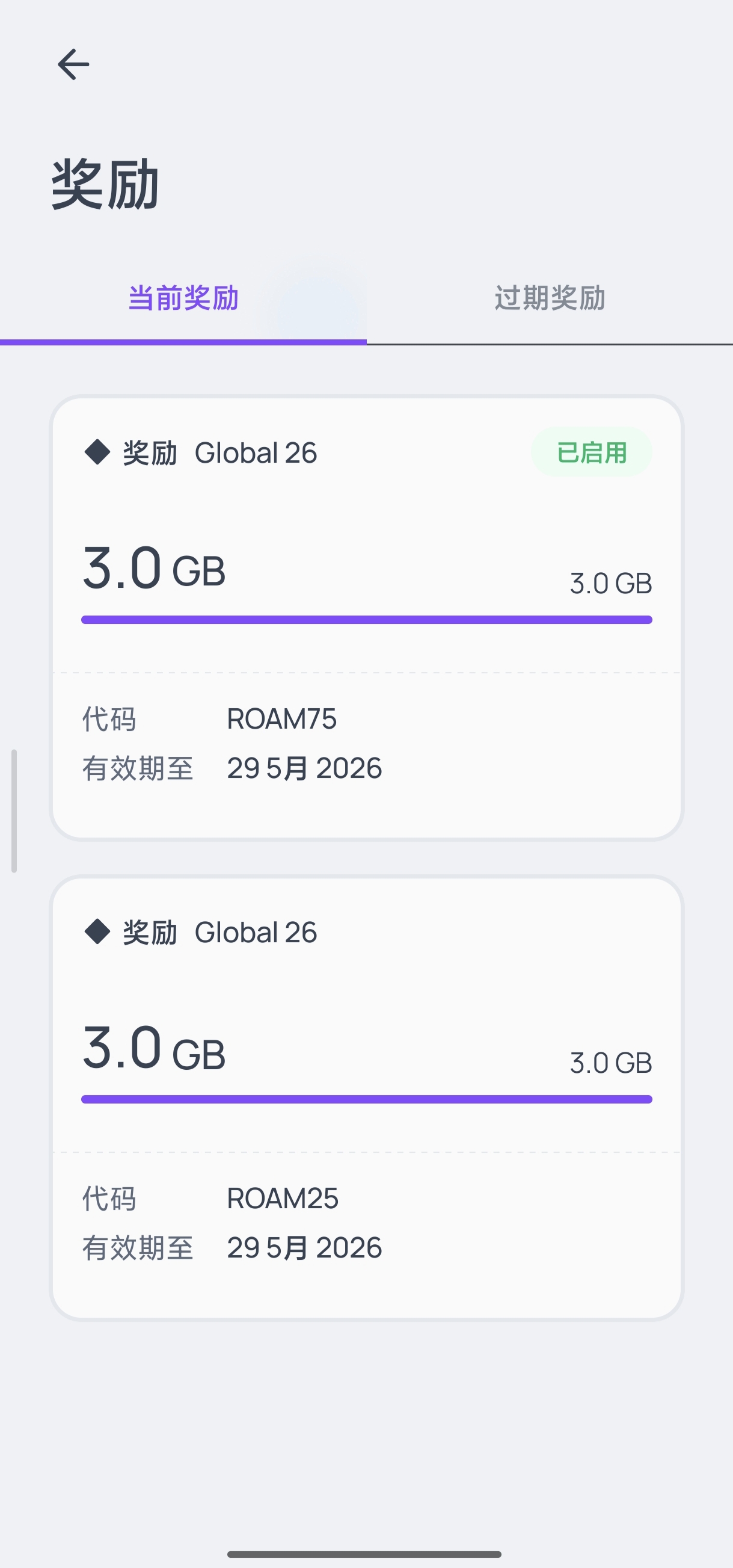Tap the 已启用 status badge
733x1568 pixels.
(590, 452)
